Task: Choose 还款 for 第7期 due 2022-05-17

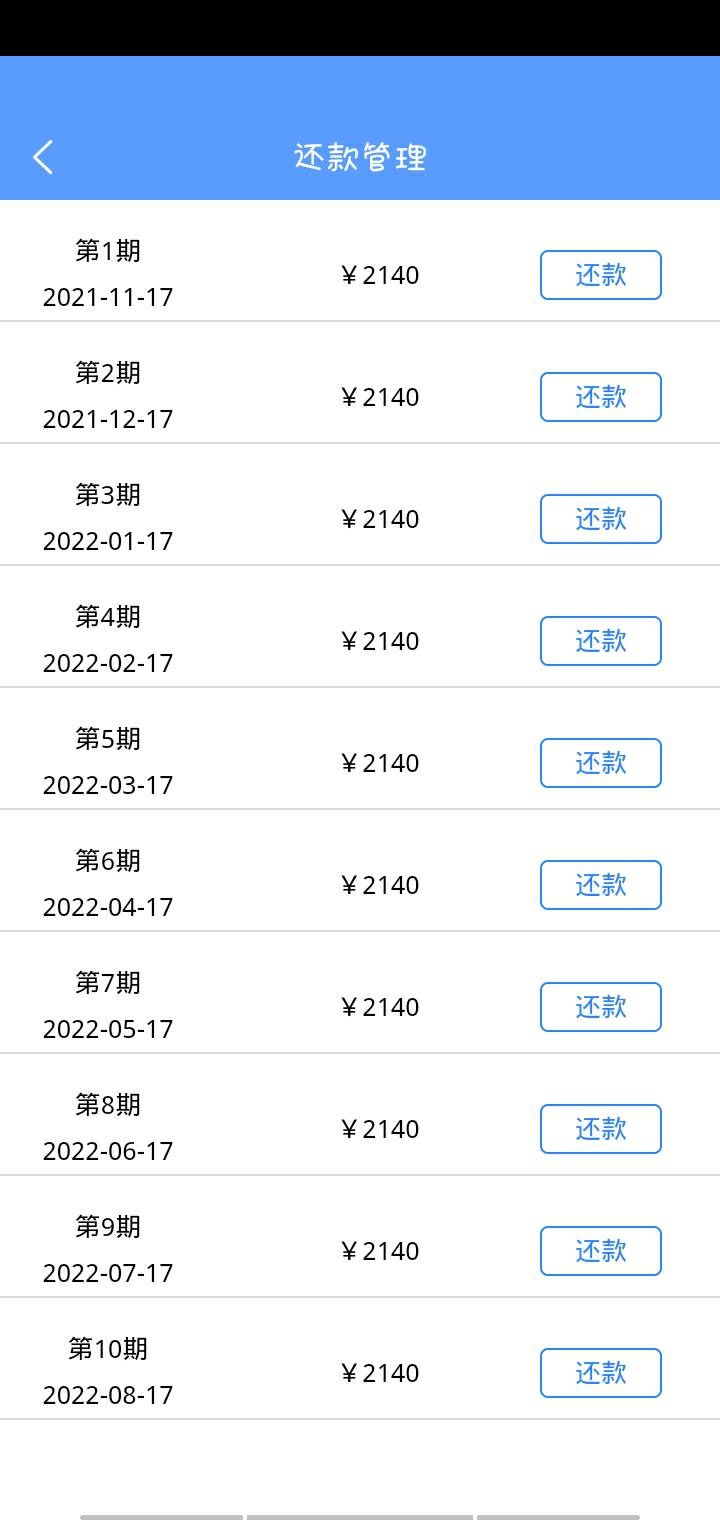Action: click(x=601, y=1007)
